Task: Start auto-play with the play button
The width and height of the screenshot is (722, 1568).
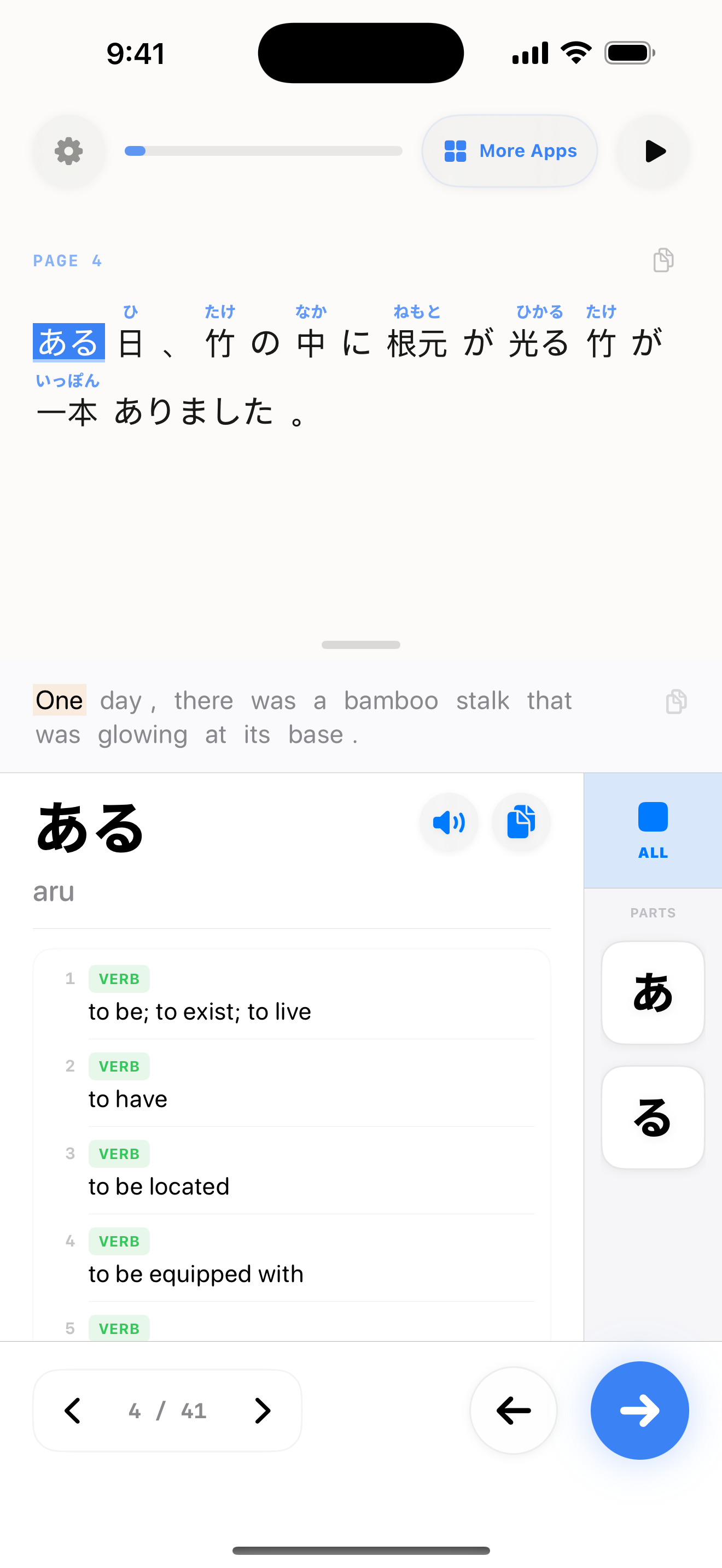Action: 654,151
